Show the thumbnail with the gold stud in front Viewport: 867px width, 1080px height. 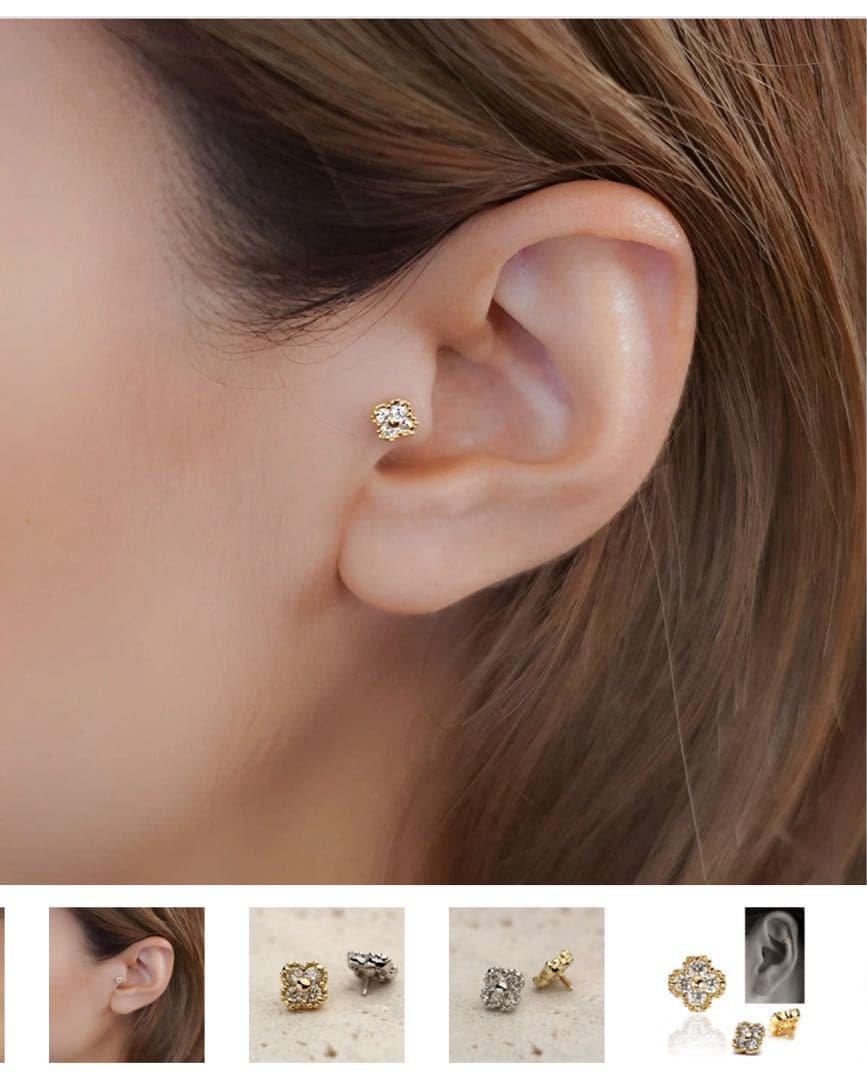point(327,984)
